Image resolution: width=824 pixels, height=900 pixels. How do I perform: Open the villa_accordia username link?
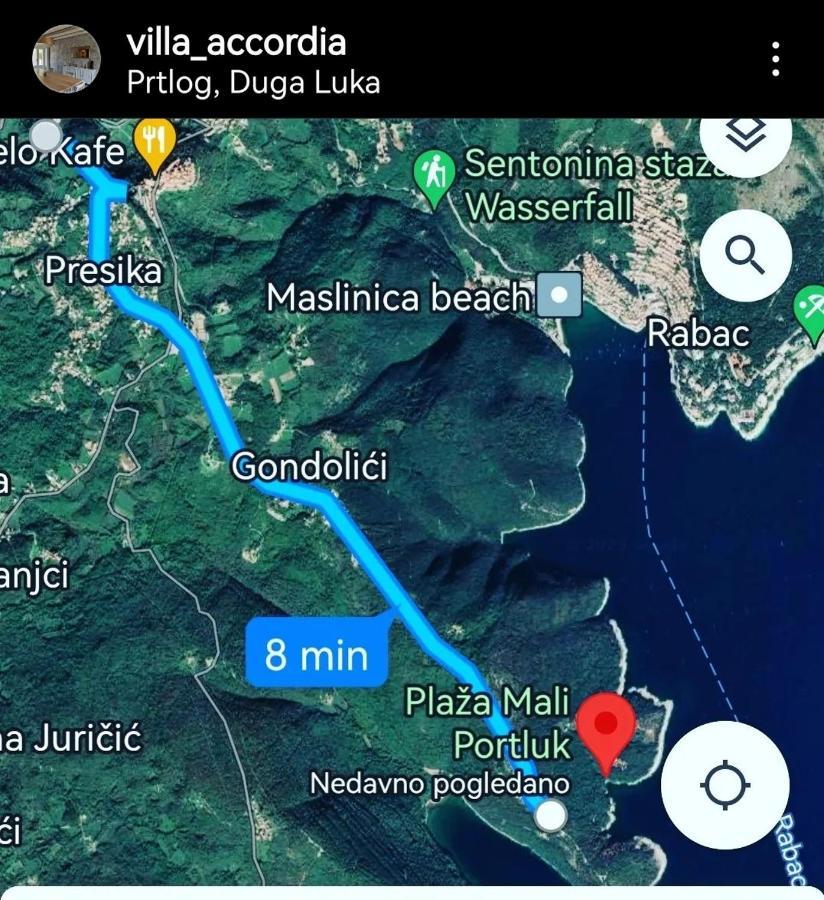(236, 42)
